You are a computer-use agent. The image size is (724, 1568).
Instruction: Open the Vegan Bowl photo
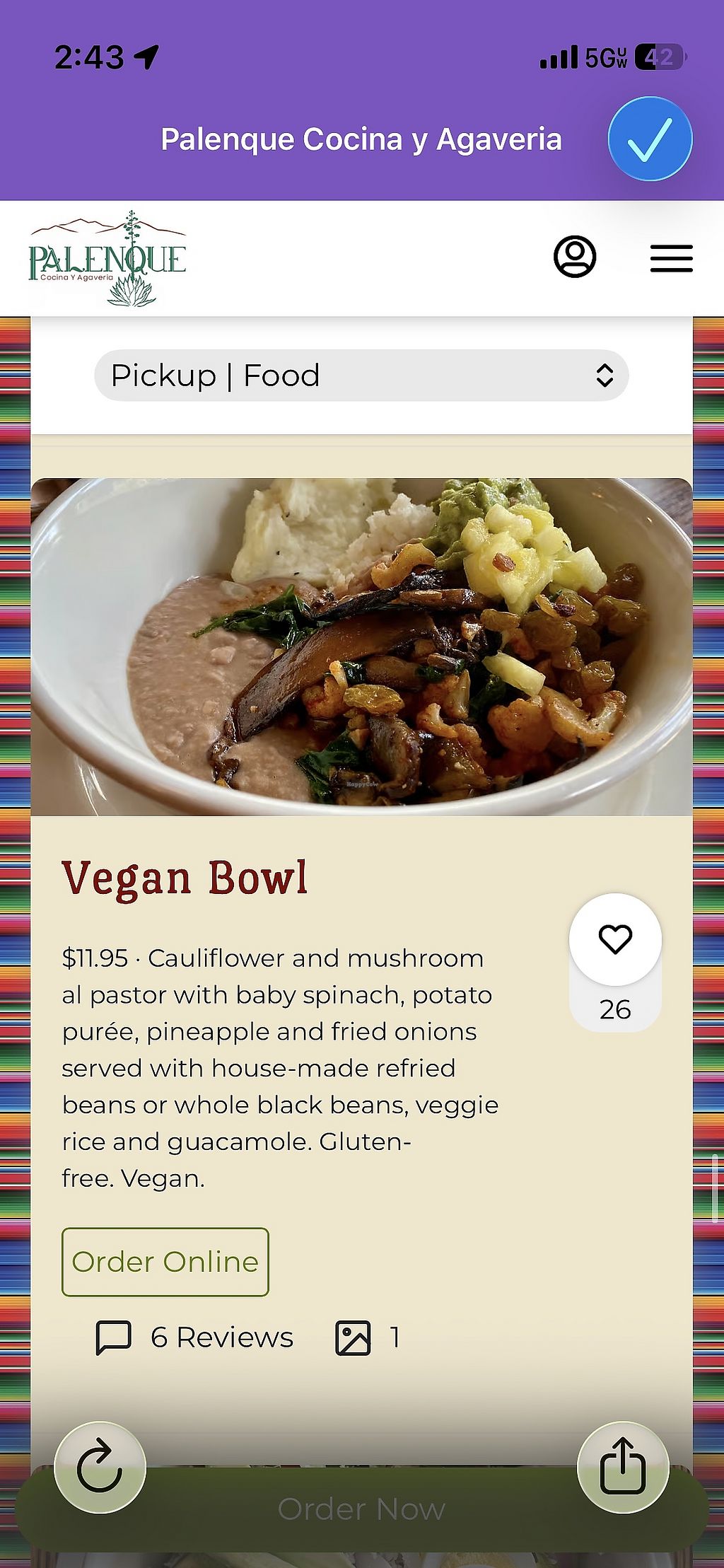[361, 646]
